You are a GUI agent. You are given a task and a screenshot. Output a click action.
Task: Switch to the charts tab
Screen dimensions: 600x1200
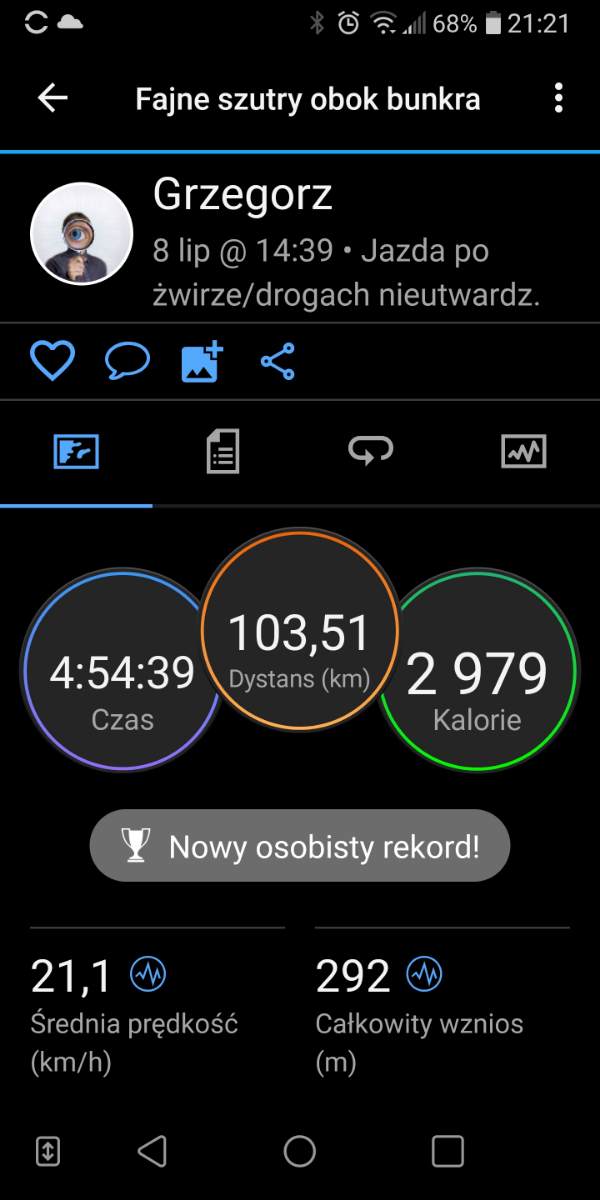pos(524,453)
